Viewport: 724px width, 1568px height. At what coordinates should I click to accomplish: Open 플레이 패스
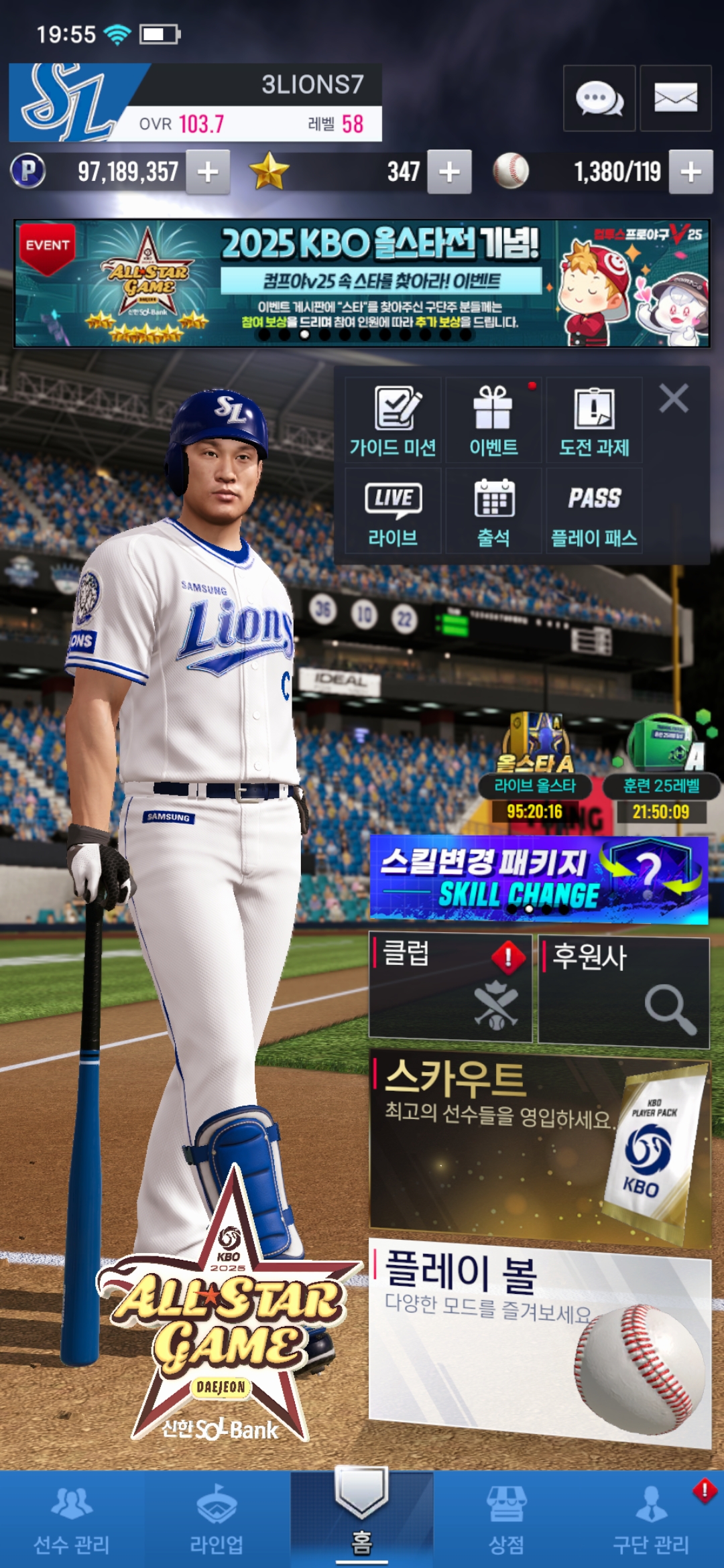click(594, 511)
